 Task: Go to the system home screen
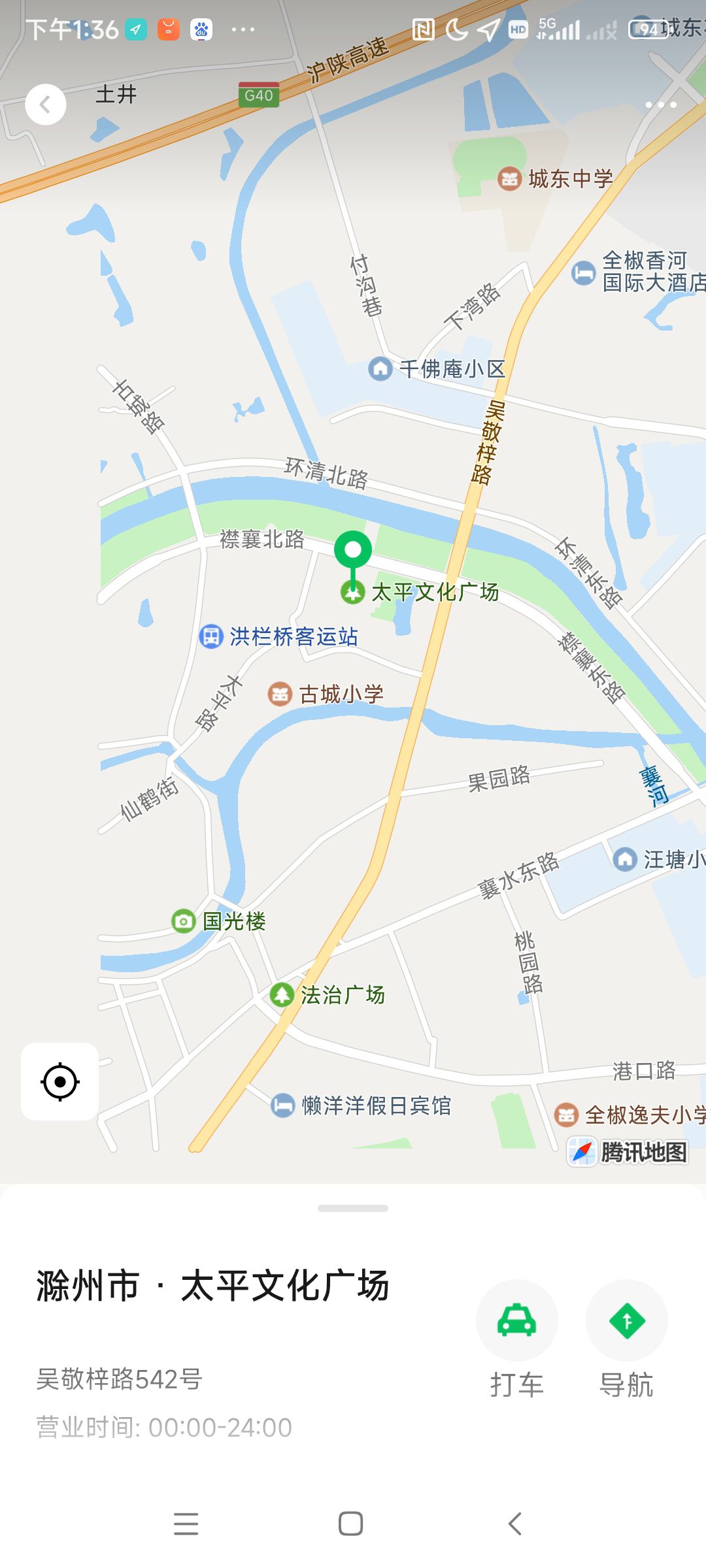(351, 1524)
